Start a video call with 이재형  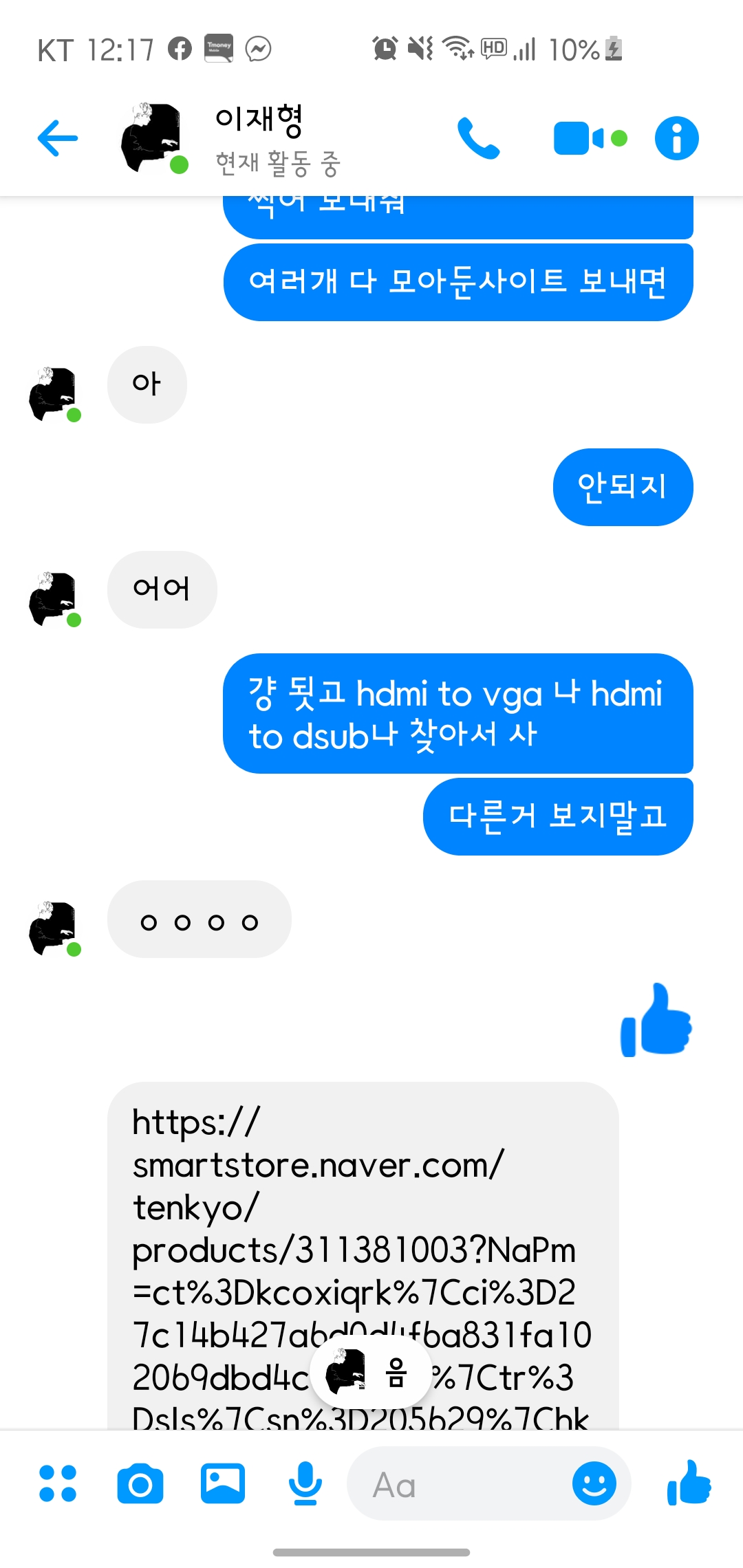coord(590,138)
